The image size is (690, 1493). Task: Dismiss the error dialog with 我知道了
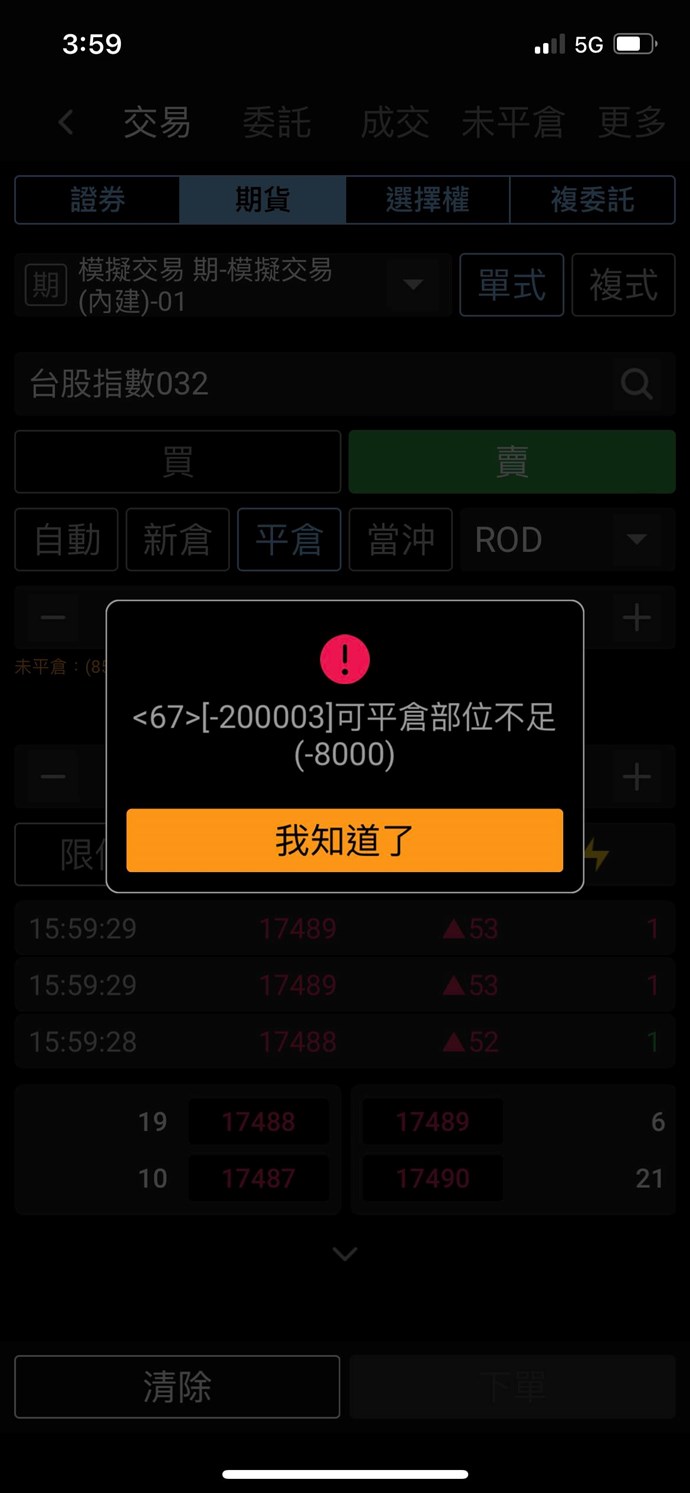pyautogui.click(x=344, y=840)
